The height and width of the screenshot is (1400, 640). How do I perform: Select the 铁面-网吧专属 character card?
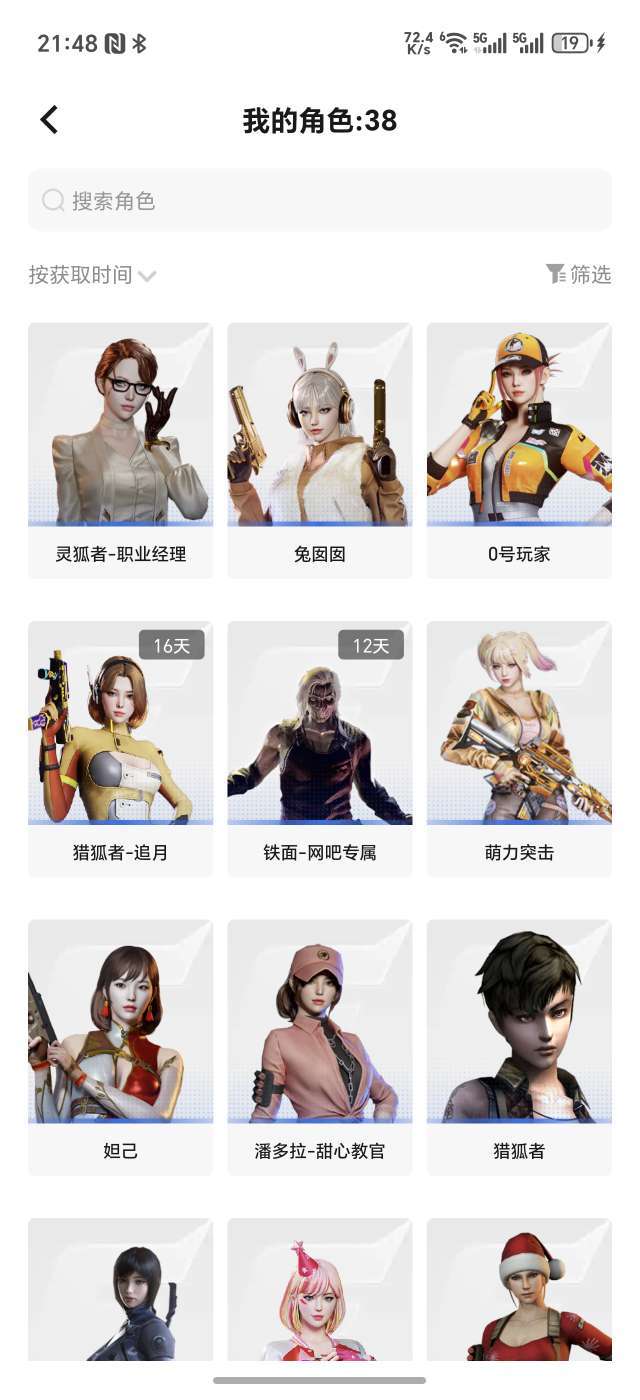pos(320,749)
